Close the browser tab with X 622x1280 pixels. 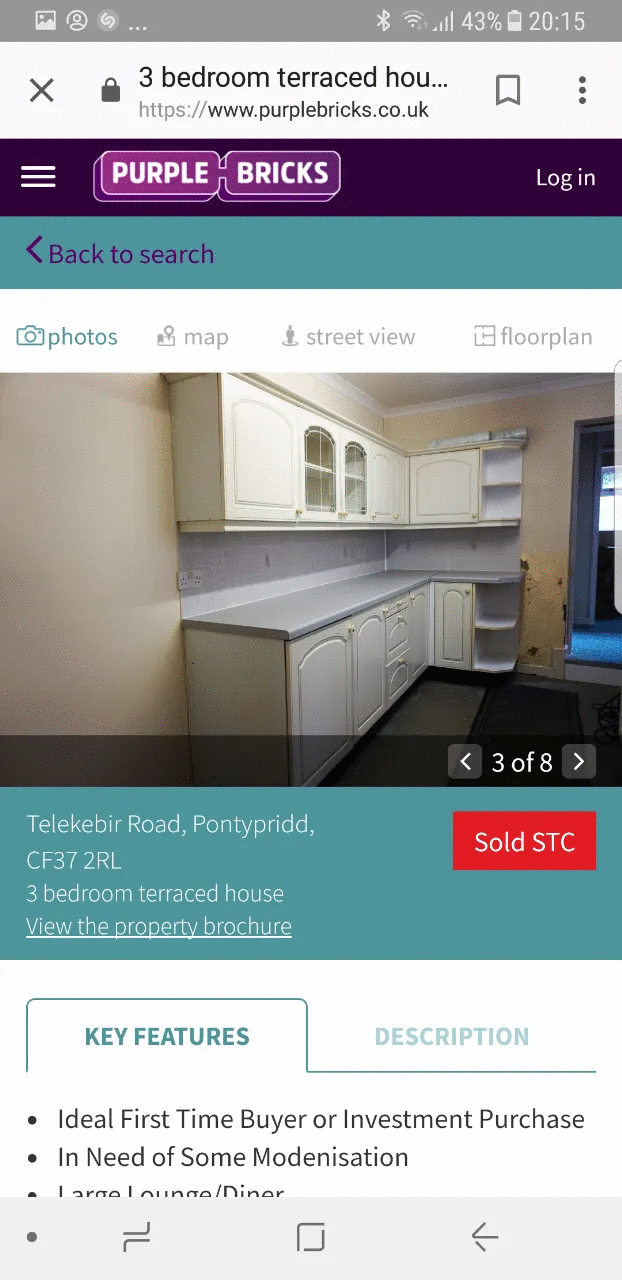pyautogui.click(x=41, y=91)
